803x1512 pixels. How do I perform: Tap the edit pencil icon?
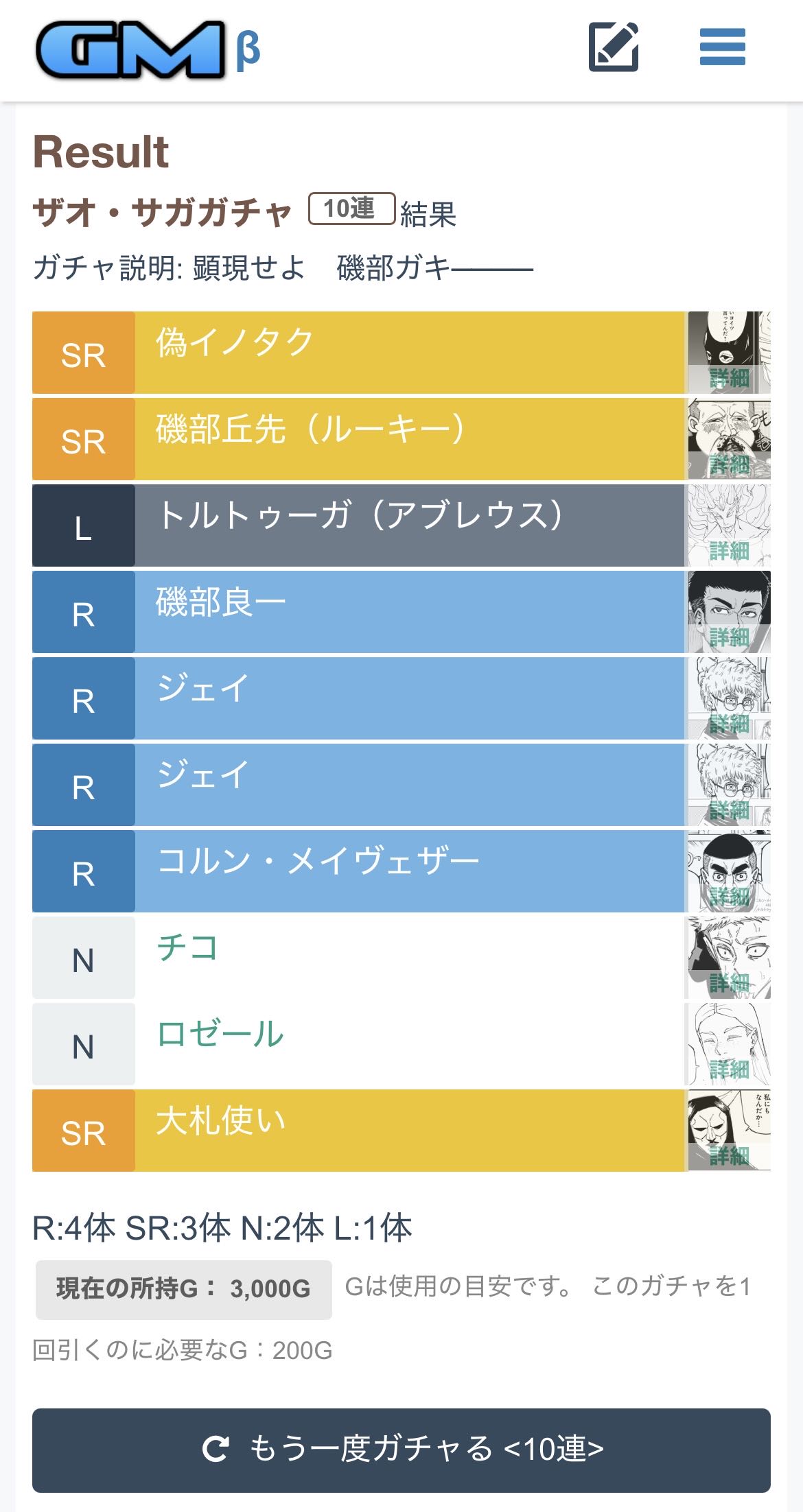click(614, 47)
